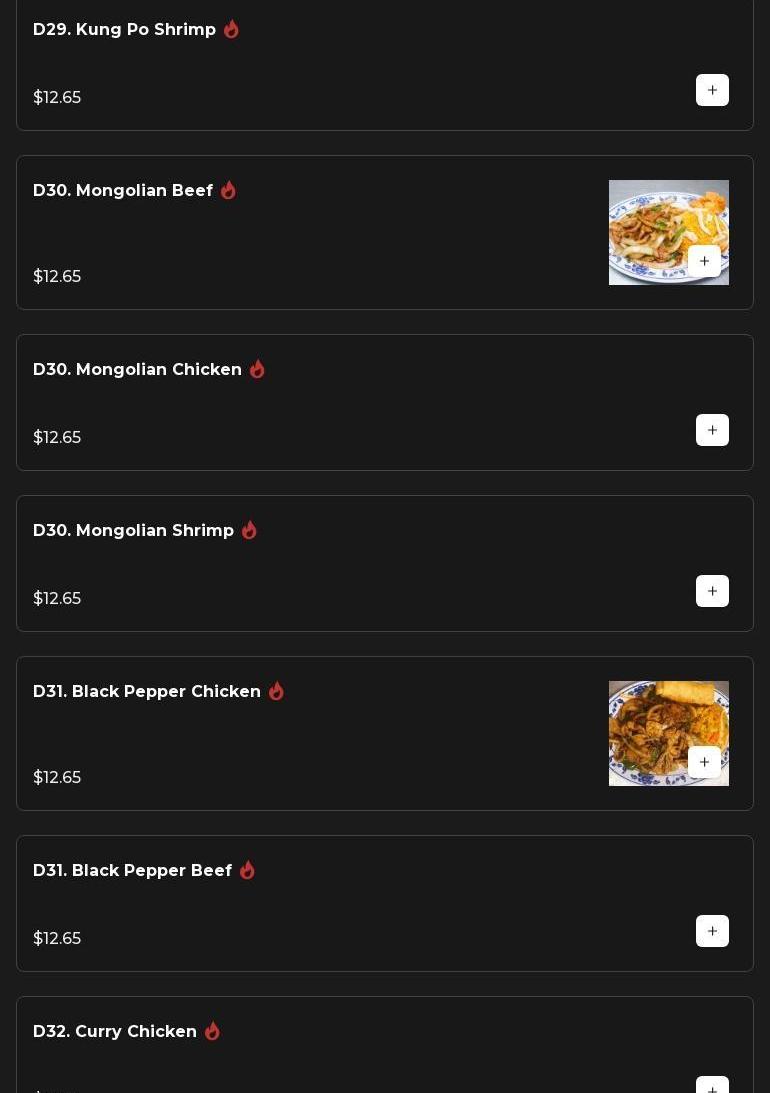Viewport: 770px width, 1093px height.
Task: Add D31. Black Pepper Beef to cart
Action: [x=712, y=931]
